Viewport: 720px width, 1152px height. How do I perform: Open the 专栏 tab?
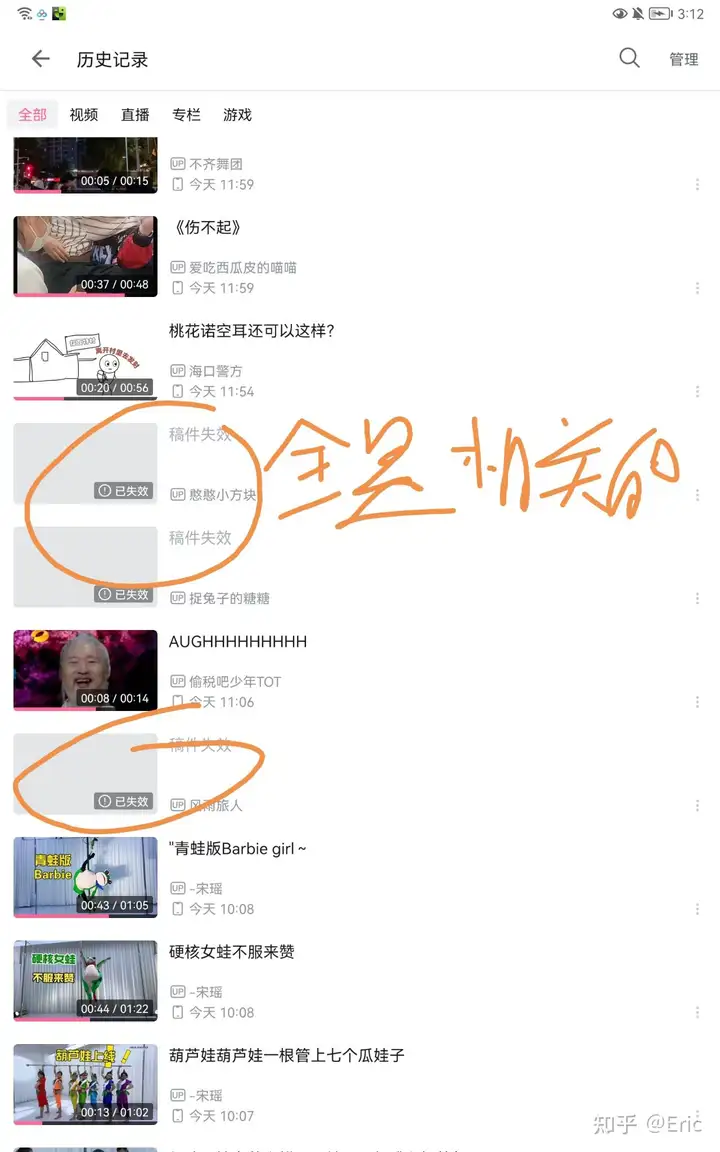[186, 115]
